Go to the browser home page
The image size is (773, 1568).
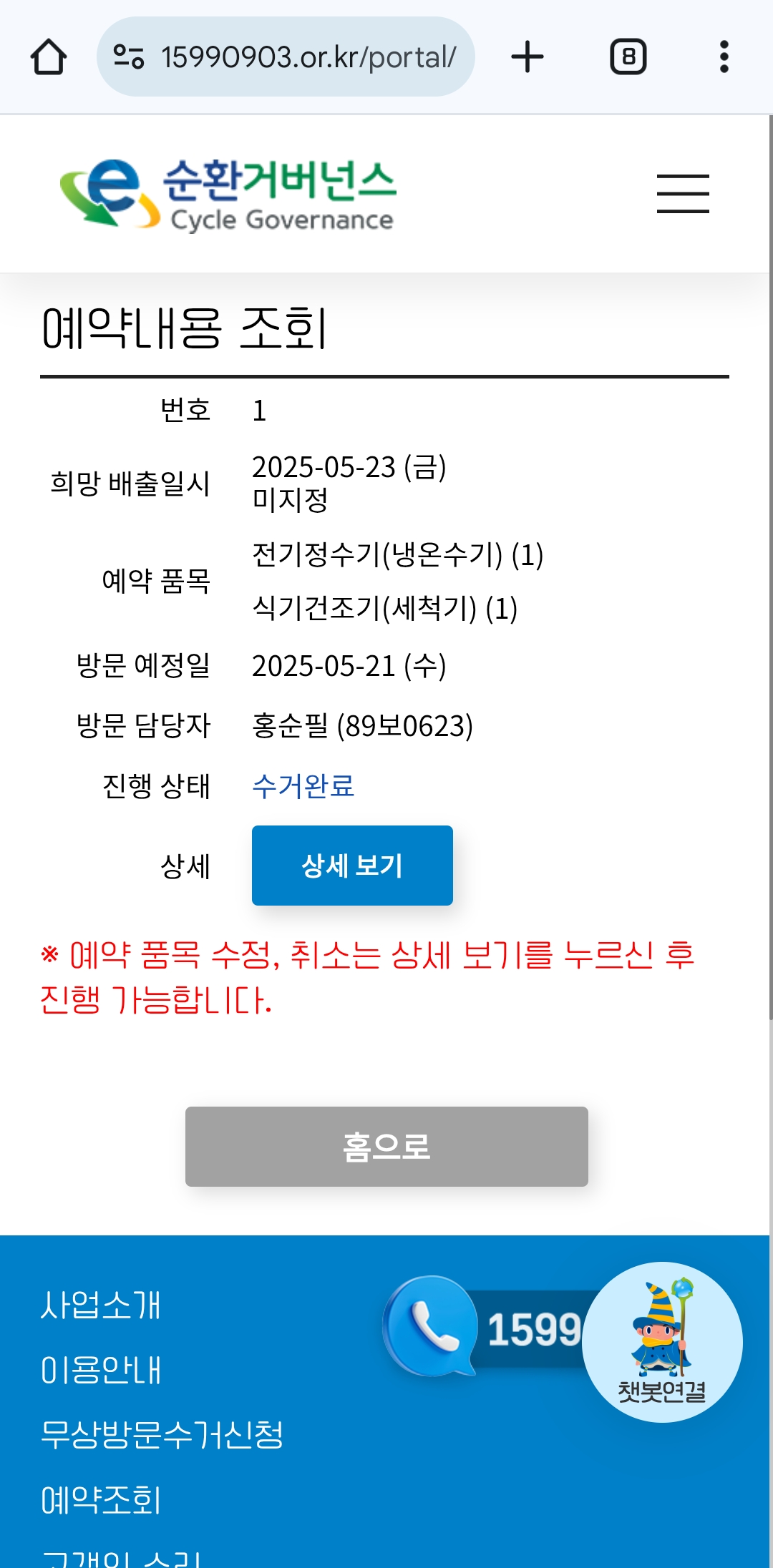[49, 57]
